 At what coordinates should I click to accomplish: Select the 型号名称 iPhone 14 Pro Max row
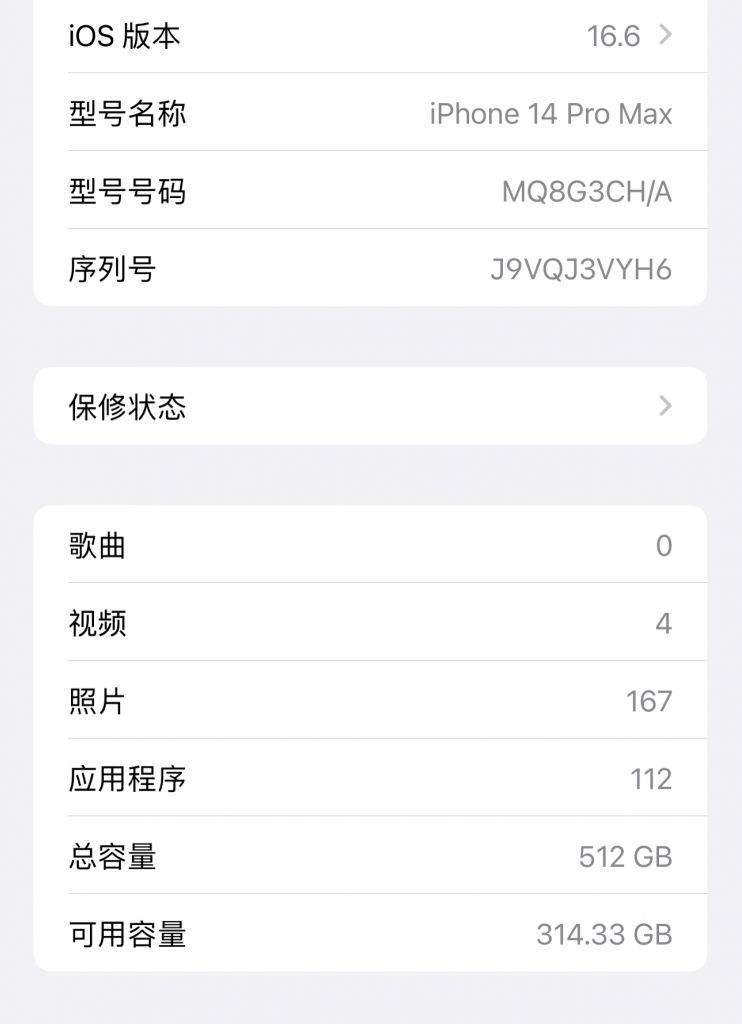370,113
